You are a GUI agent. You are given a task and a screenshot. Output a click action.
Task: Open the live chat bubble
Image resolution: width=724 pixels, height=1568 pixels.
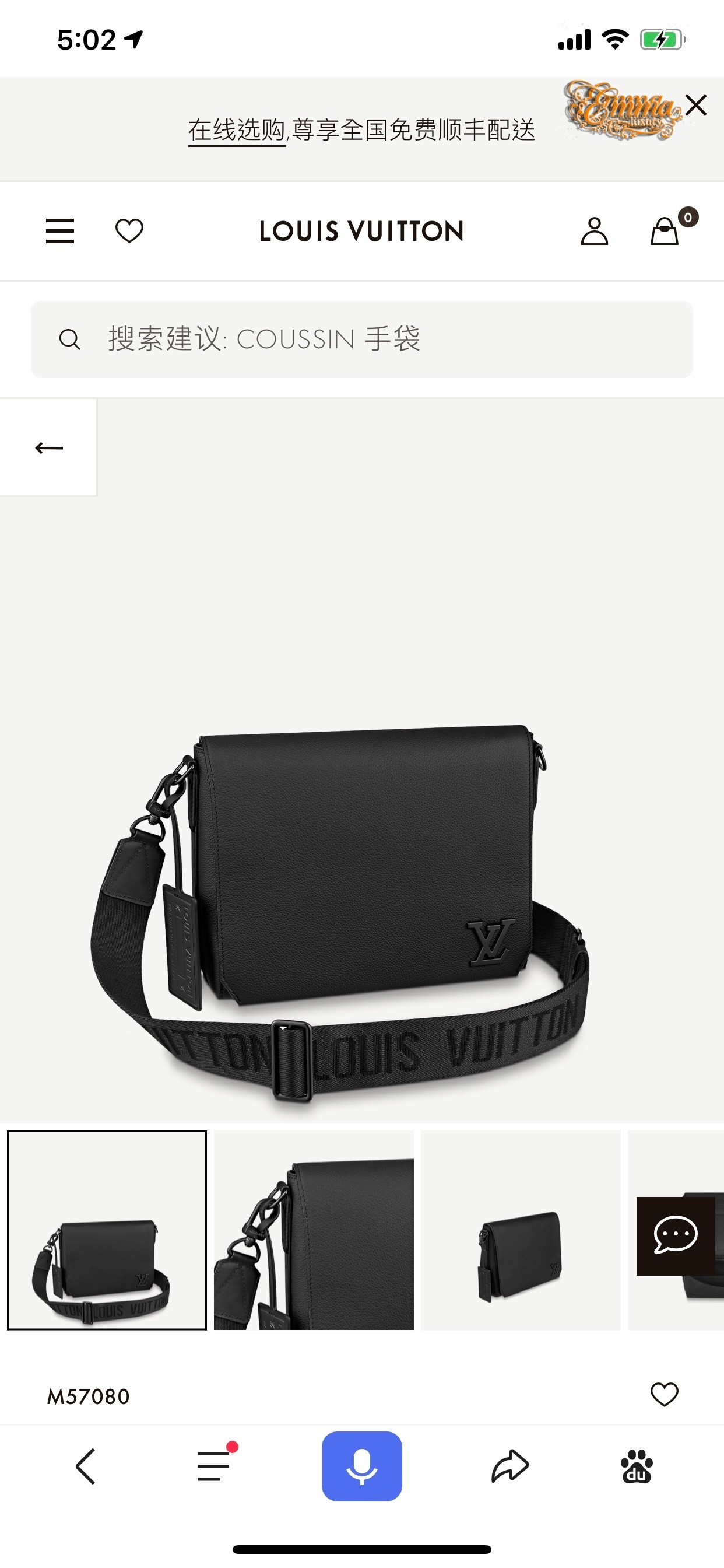676,1235
